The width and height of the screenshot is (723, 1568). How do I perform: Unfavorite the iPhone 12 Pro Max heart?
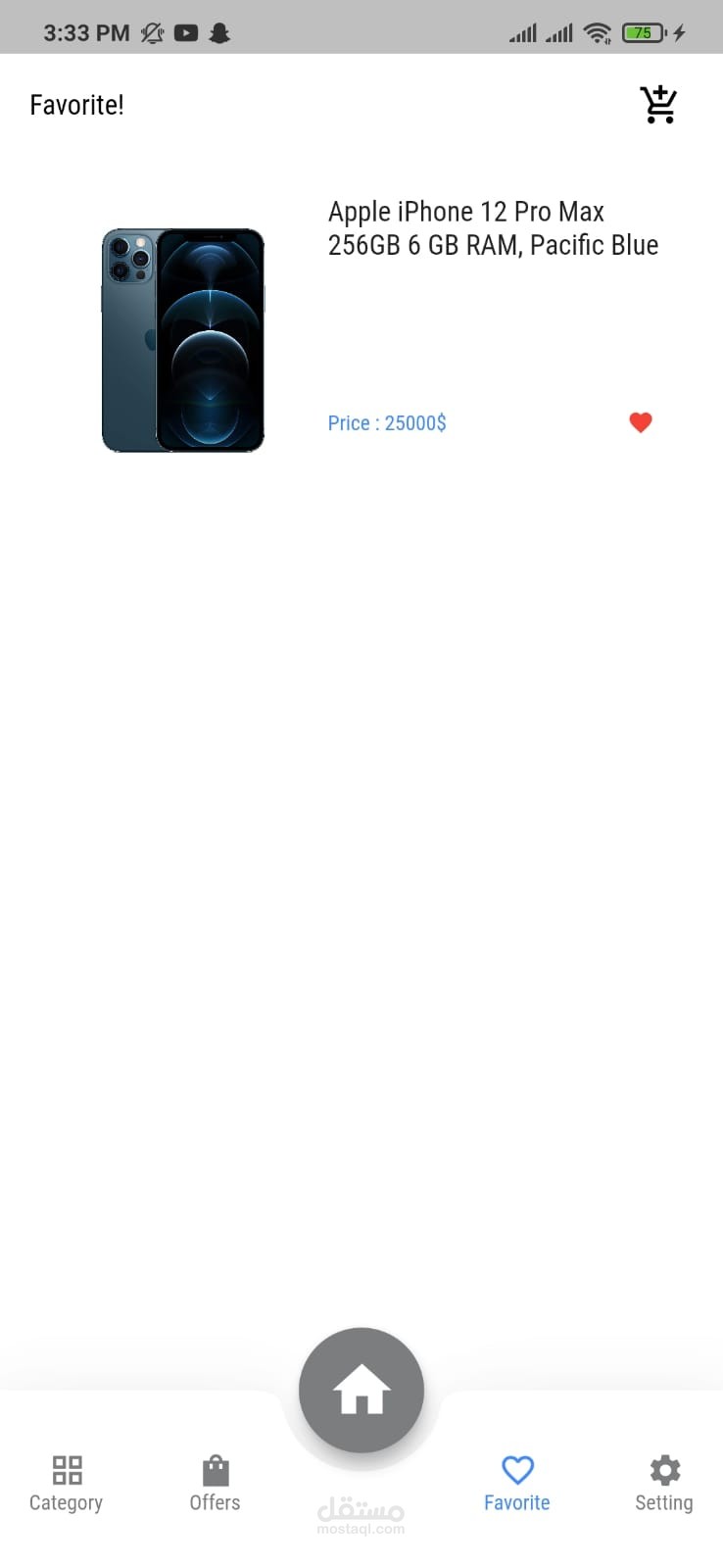pyautogui.click(x=641, y=422)
